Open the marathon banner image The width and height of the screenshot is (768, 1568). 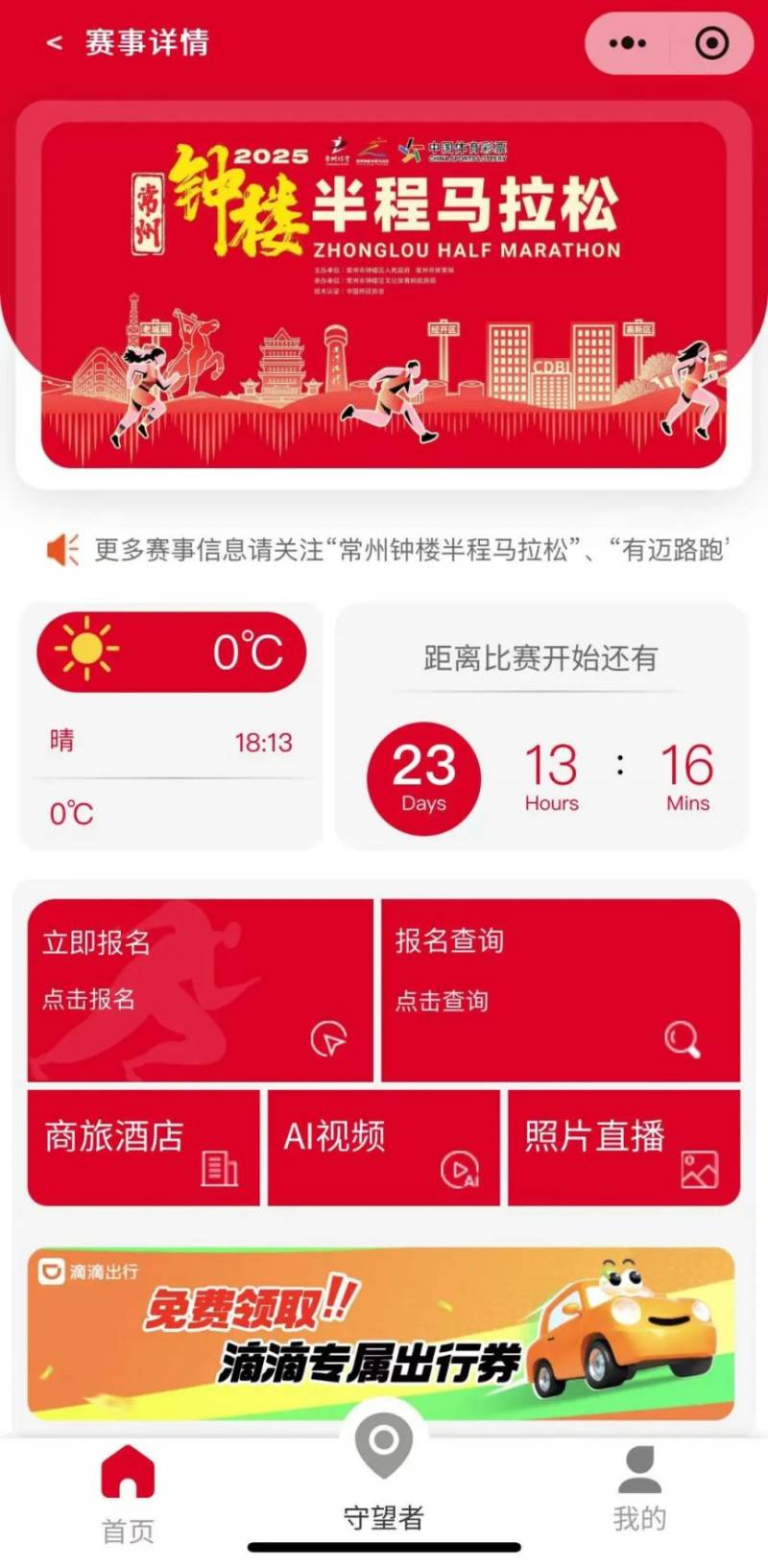(384, 288)
